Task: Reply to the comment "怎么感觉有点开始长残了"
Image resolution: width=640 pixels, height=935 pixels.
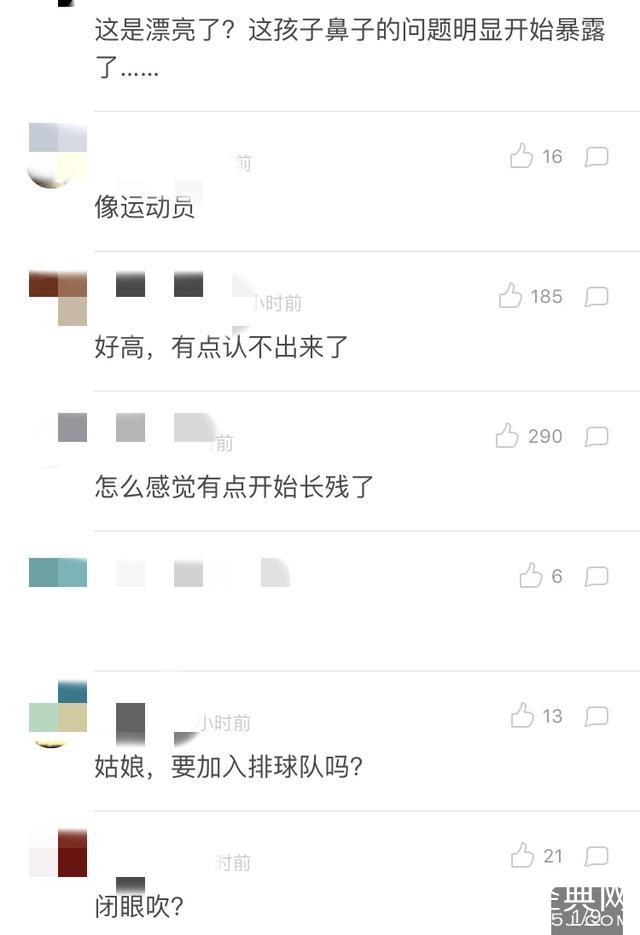Action: coord(597,437)
